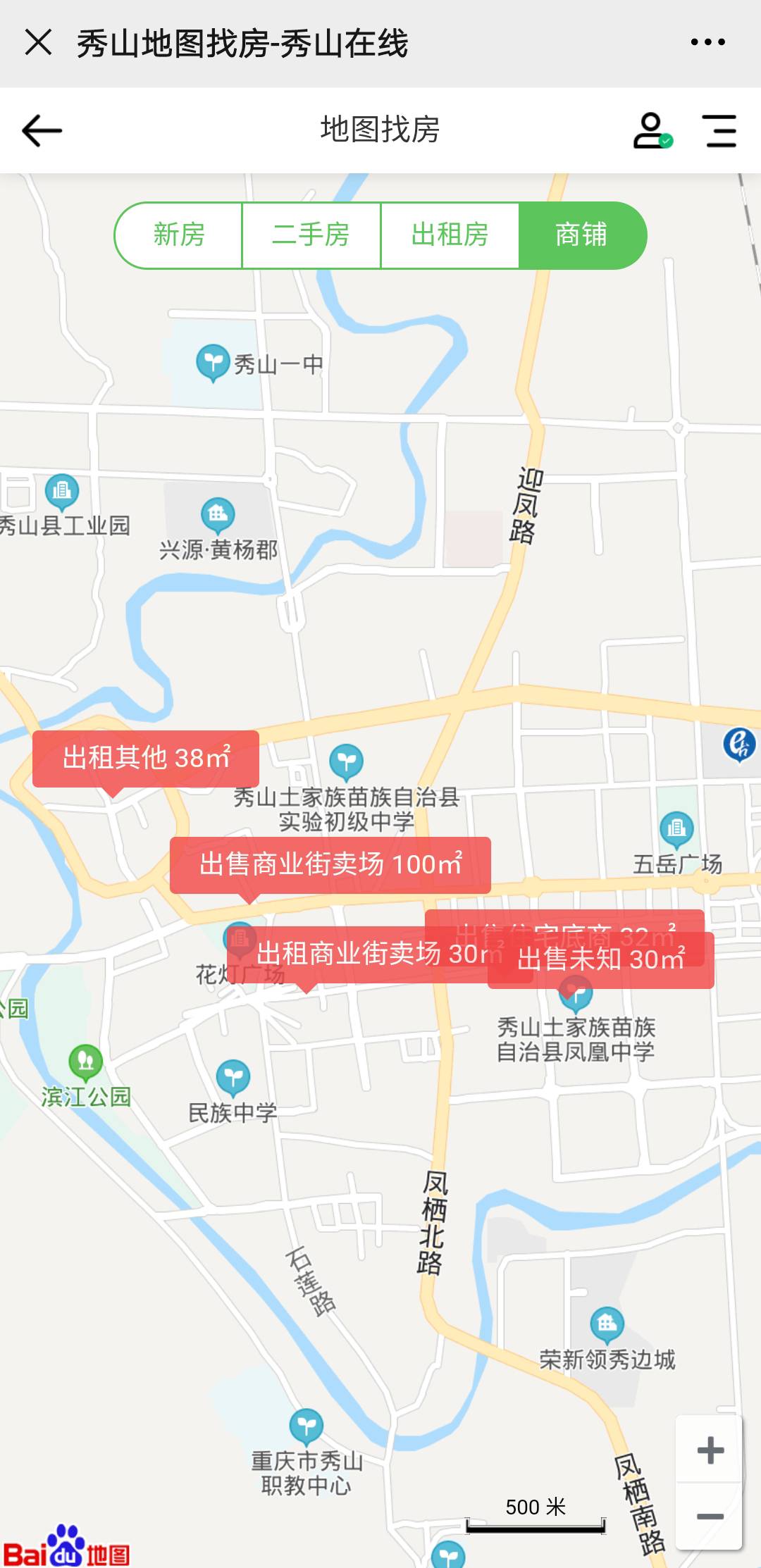Open the 出售商业街卖场 100㎡ marker
The height and width of the screenshot is (1568, 761).
click(330, 865)
